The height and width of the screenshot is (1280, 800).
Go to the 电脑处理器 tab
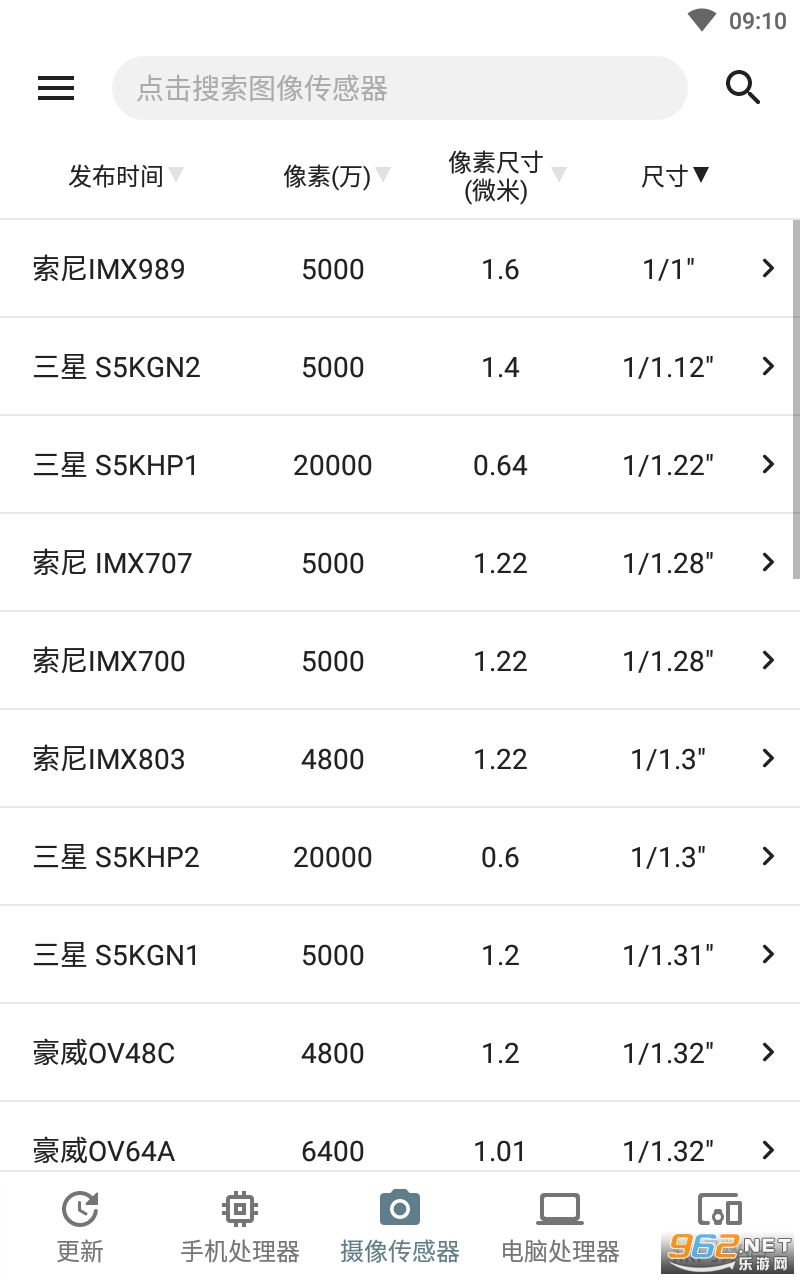560,1228
